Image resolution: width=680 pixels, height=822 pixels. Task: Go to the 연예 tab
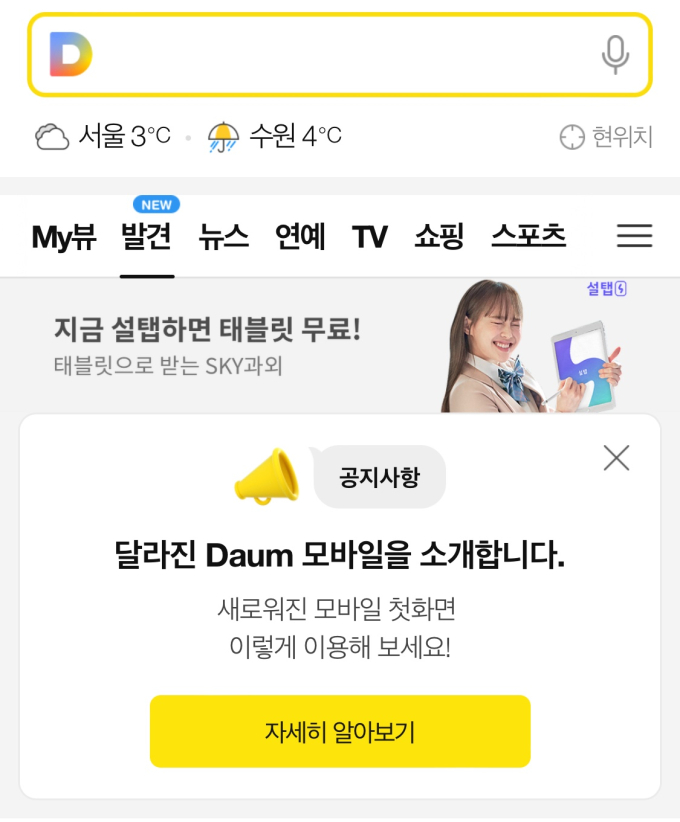pos(300,237)
